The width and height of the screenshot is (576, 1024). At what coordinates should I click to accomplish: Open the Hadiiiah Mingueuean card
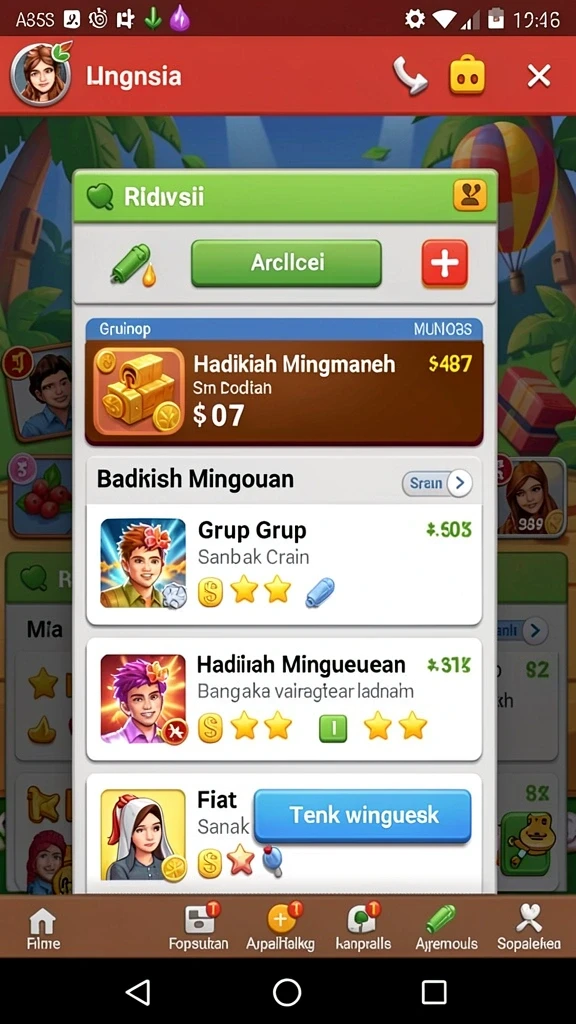284,699
